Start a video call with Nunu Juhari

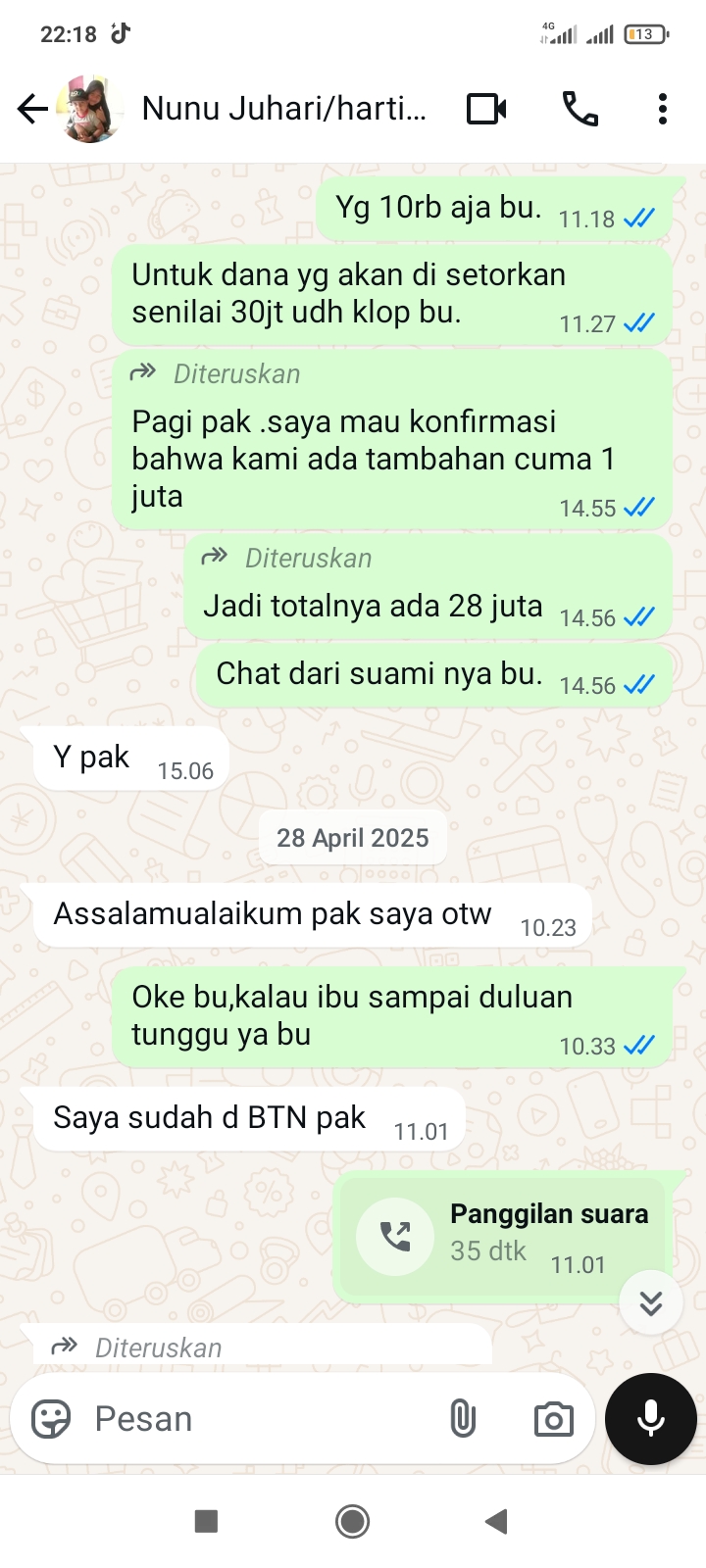(486, 109)
